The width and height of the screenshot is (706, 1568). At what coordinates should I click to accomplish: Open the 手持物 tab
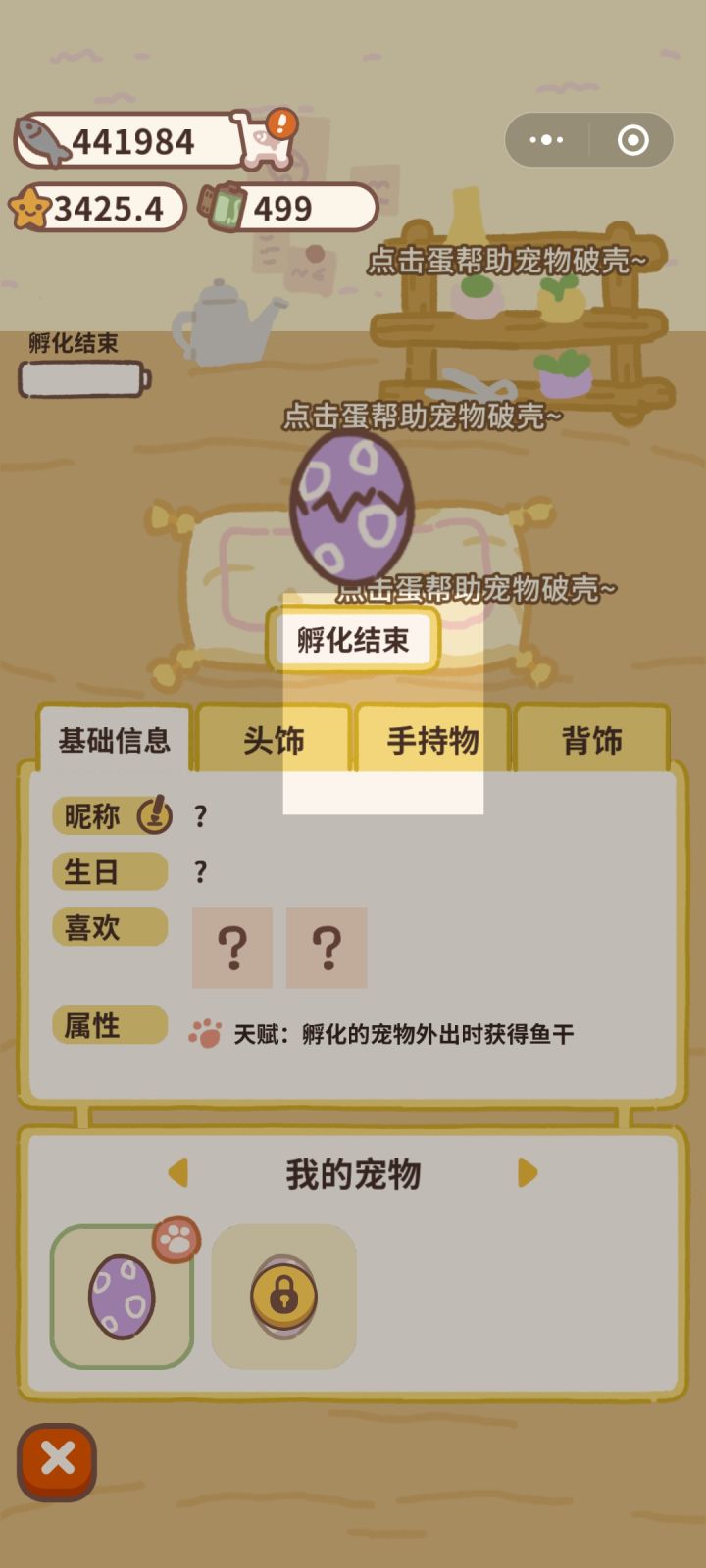[431, 741]
